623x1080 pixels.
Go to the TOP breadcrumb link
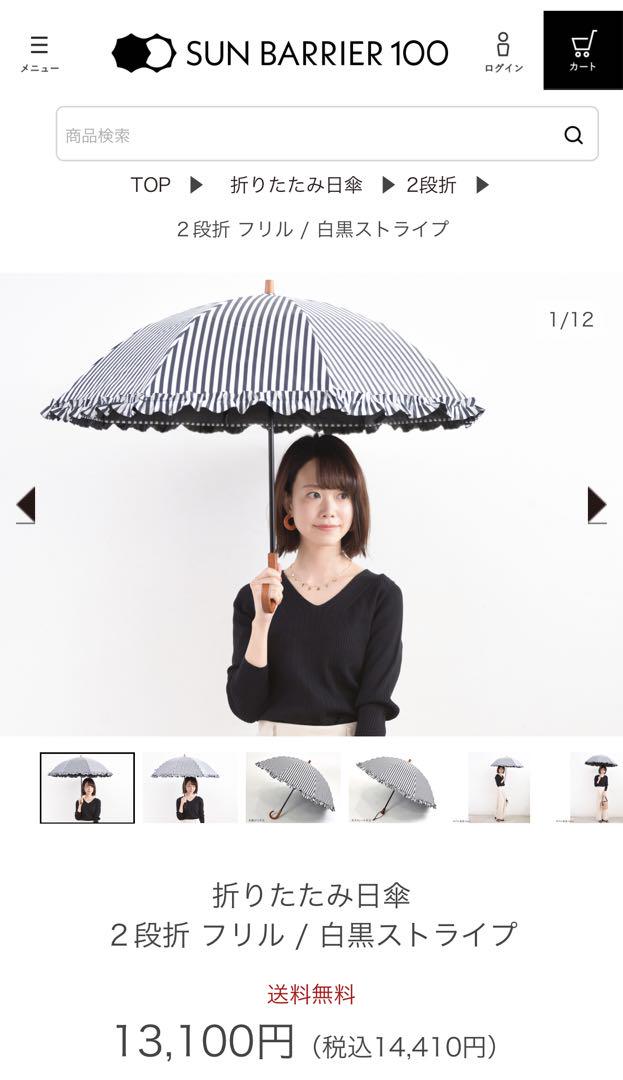coord(151,185)
